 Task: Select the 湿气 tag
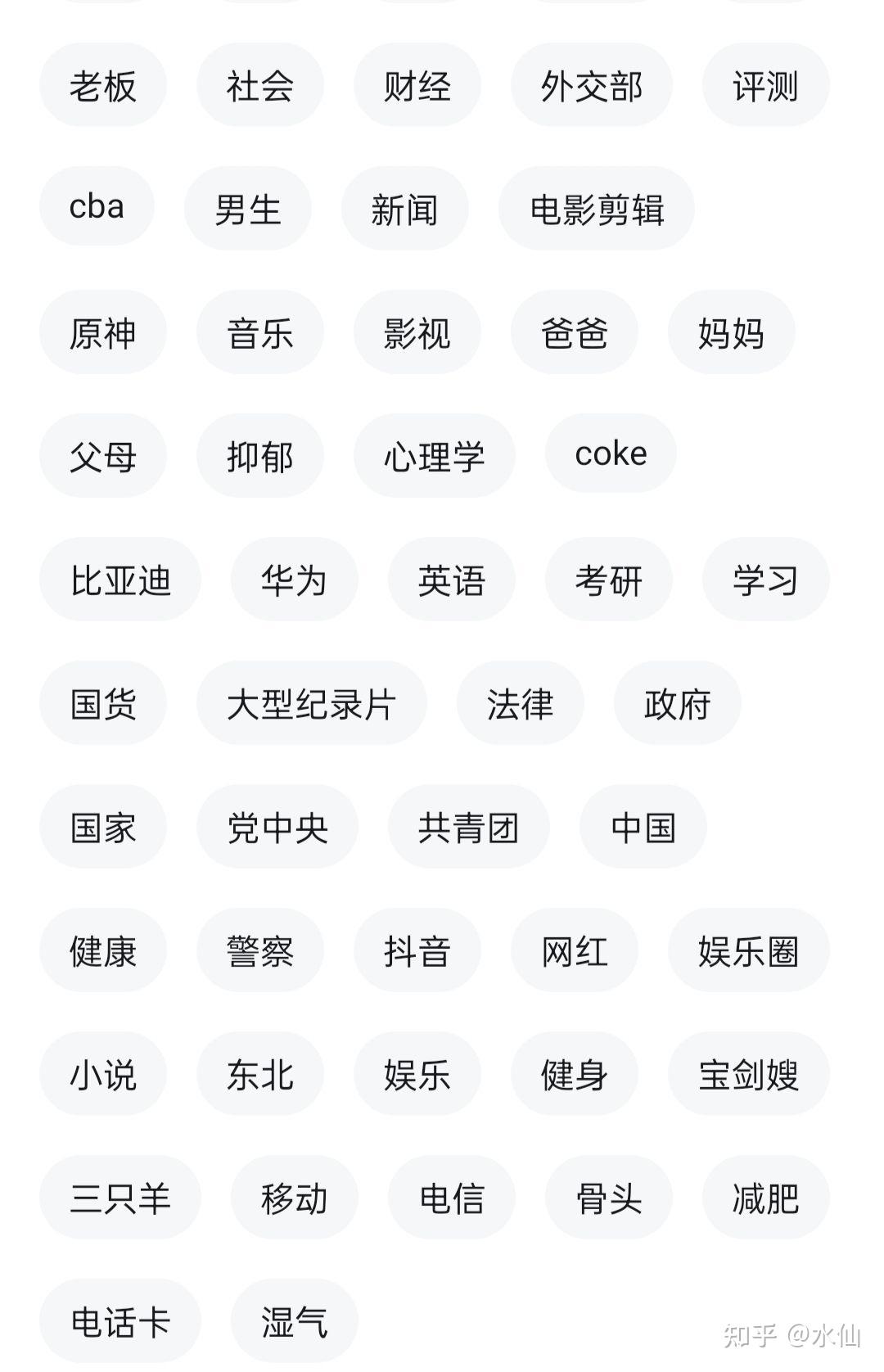(x=294, y=1321)
